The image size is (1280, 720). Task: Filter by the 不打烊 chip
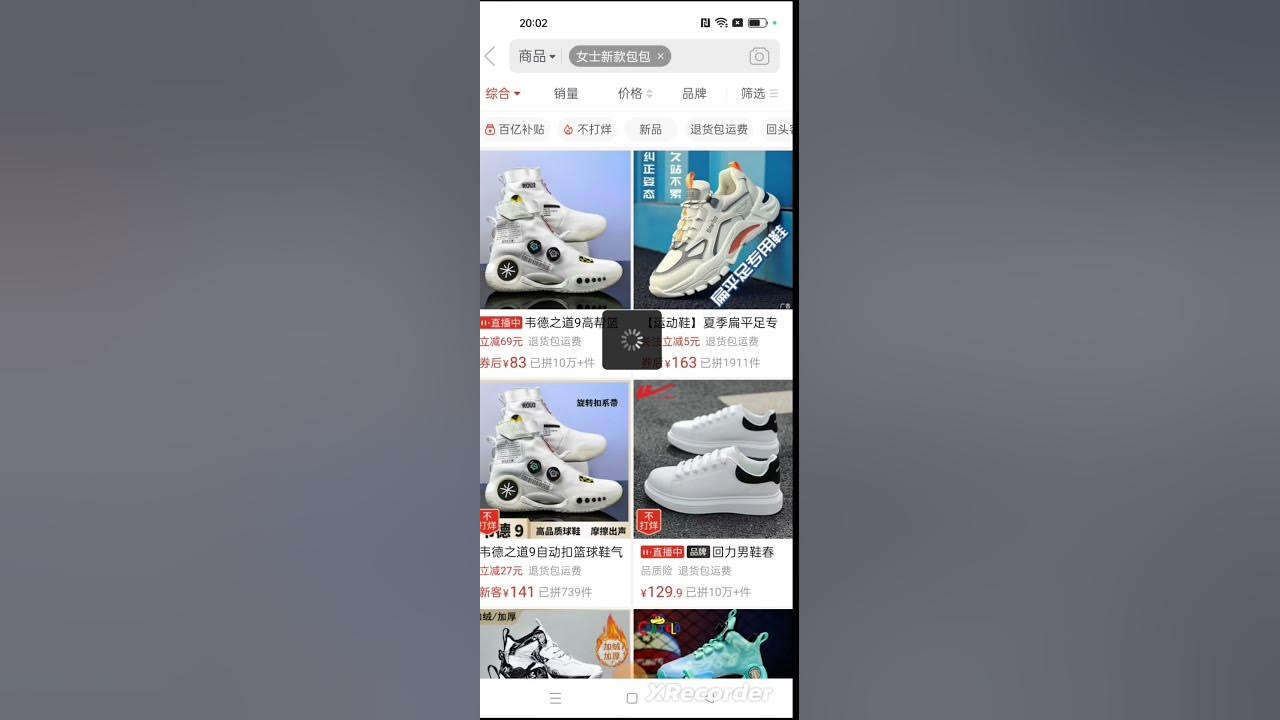click(x=588, y=129)
